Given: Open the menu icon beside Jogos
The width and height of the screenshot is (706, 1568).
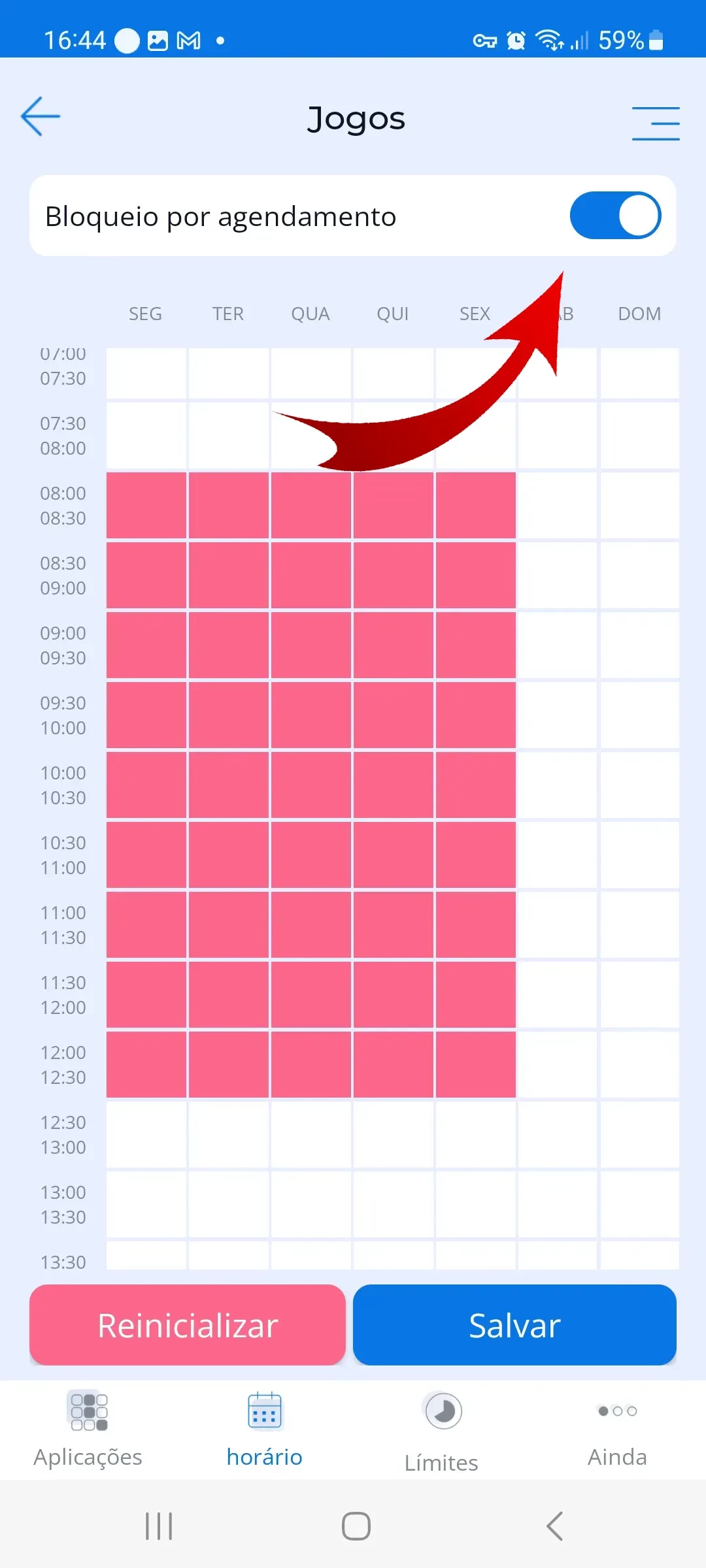Looking at the screenshot, I should 655,123.
